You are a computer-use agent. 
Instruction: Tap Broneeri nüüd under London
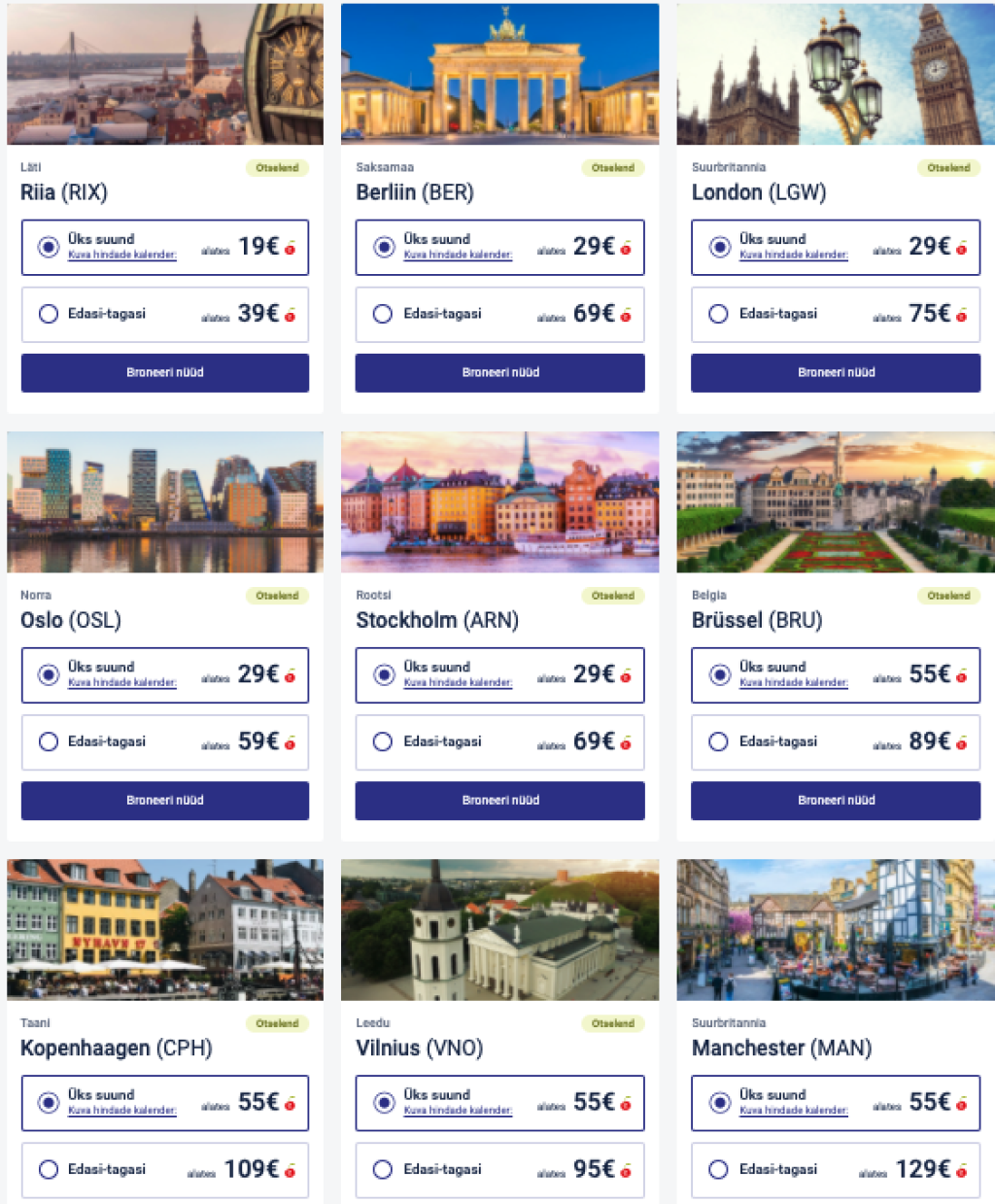836,372
